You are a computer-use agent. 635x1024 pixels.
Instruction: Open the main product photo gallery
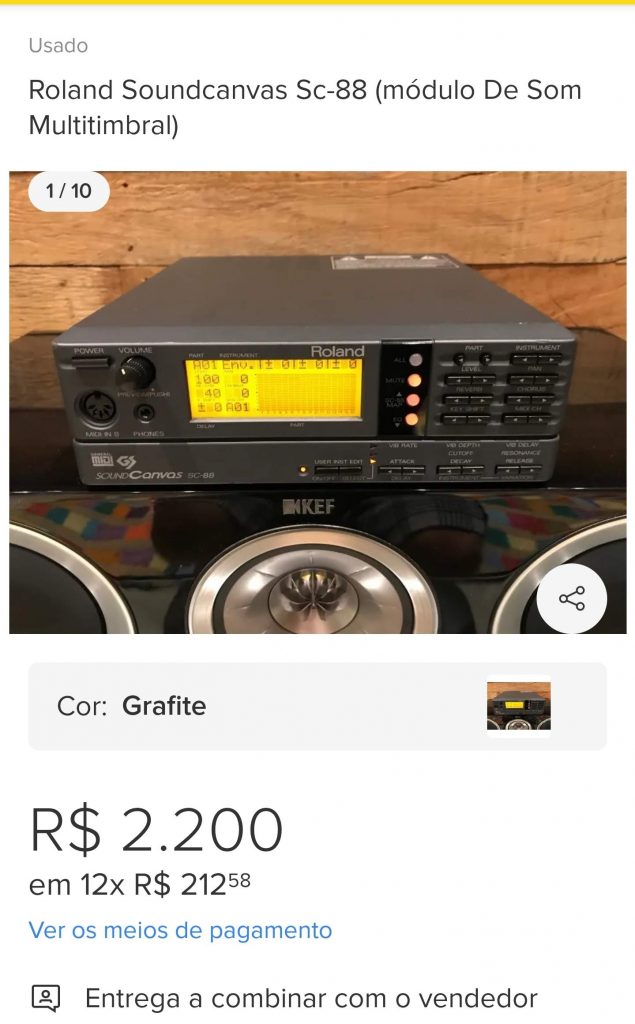point(318,402)
